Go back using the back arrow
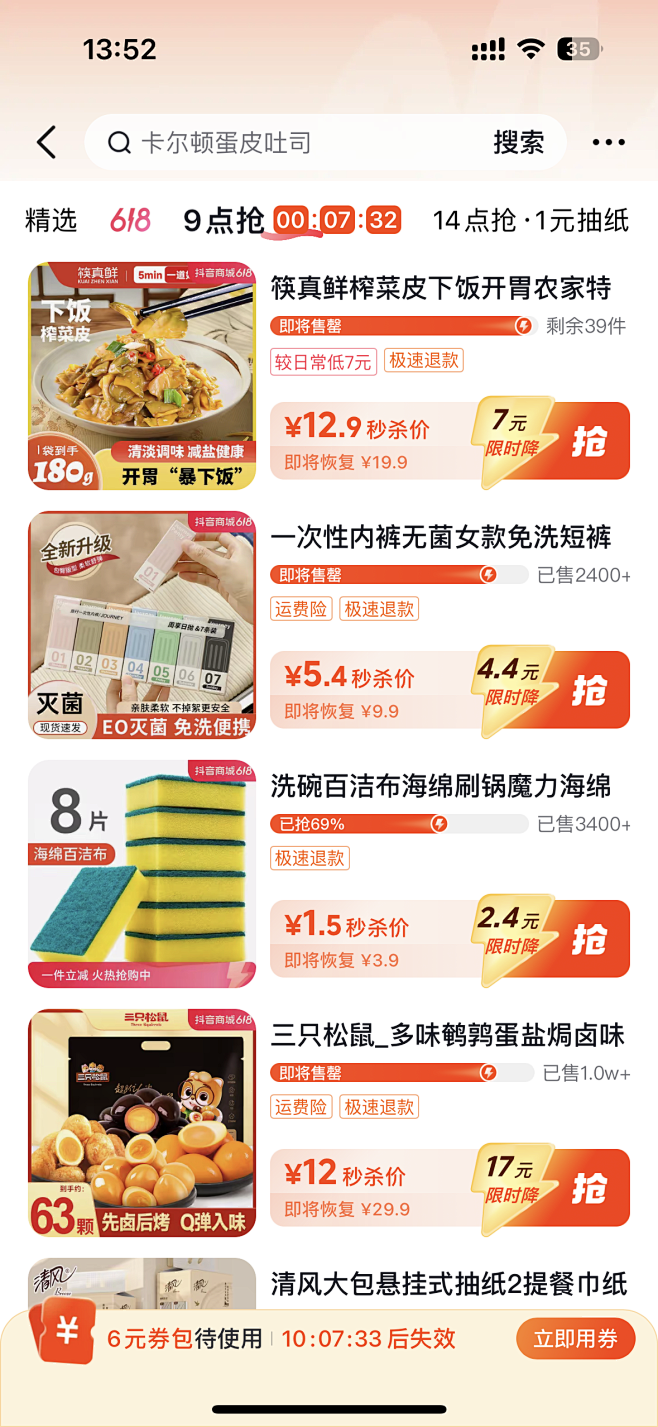The height and width of the screenshot is (1427, 658). (x=46, y=143)
